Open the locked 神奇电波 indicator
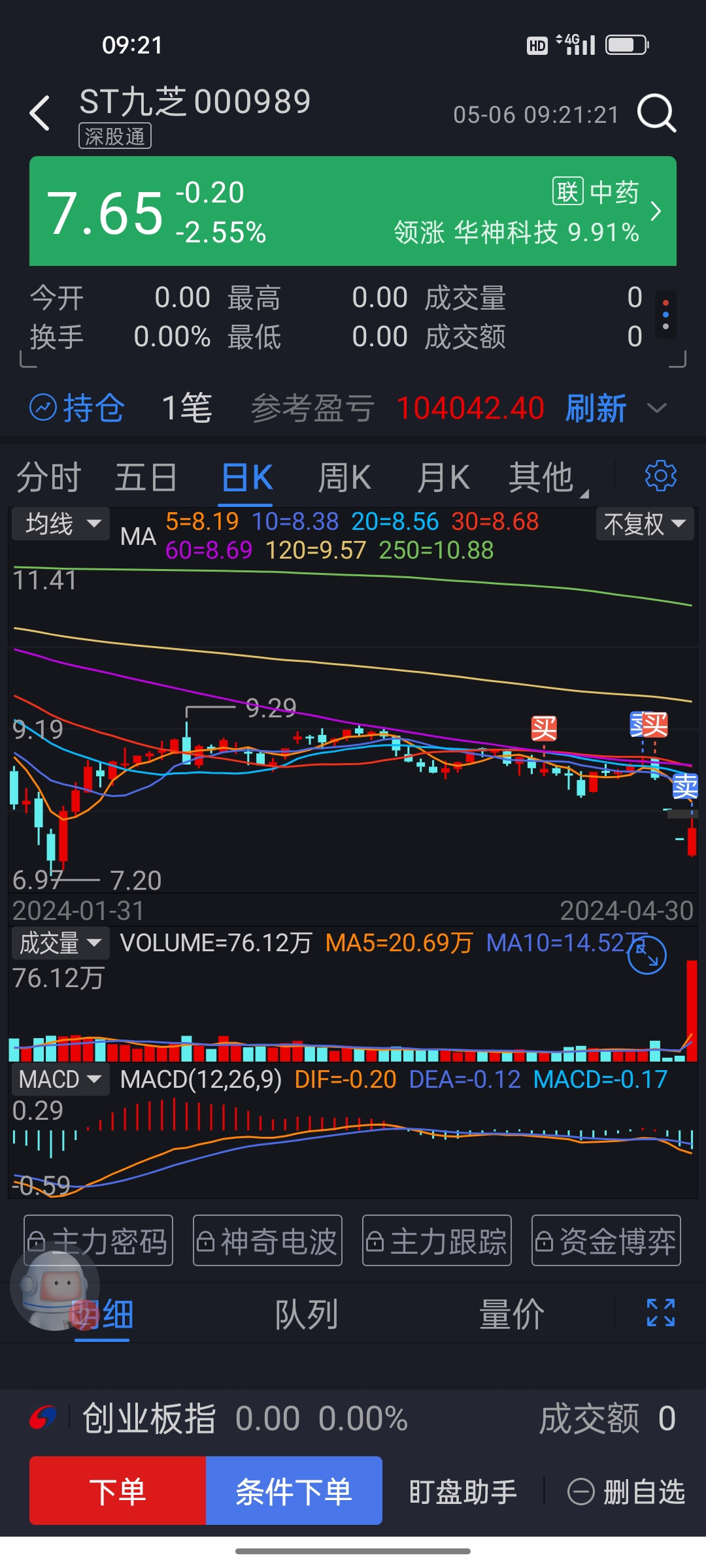Viewport: 706px width, 1568px height. coord(267,1241)
